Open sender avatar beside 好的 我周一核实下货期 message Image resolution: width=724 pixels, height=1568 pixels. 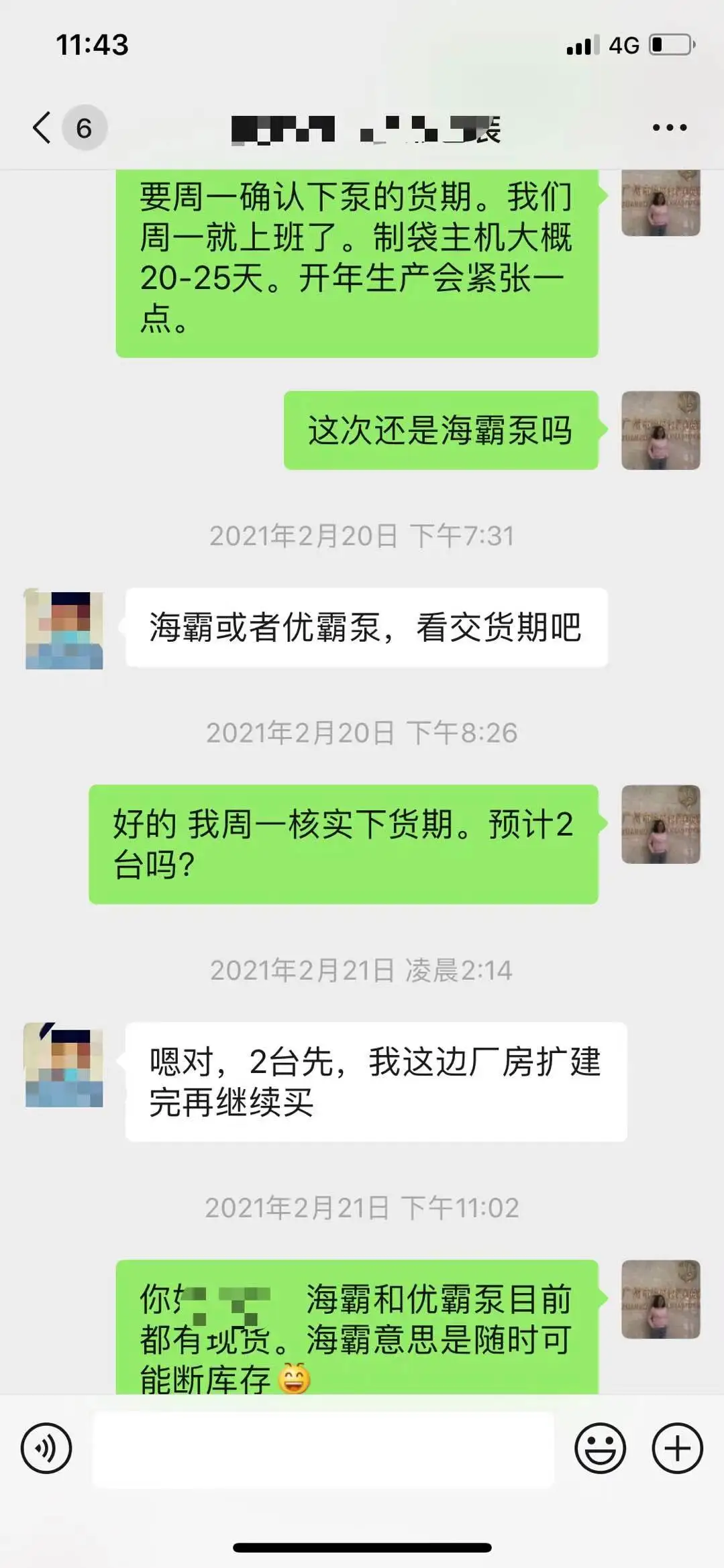point(661,824)
